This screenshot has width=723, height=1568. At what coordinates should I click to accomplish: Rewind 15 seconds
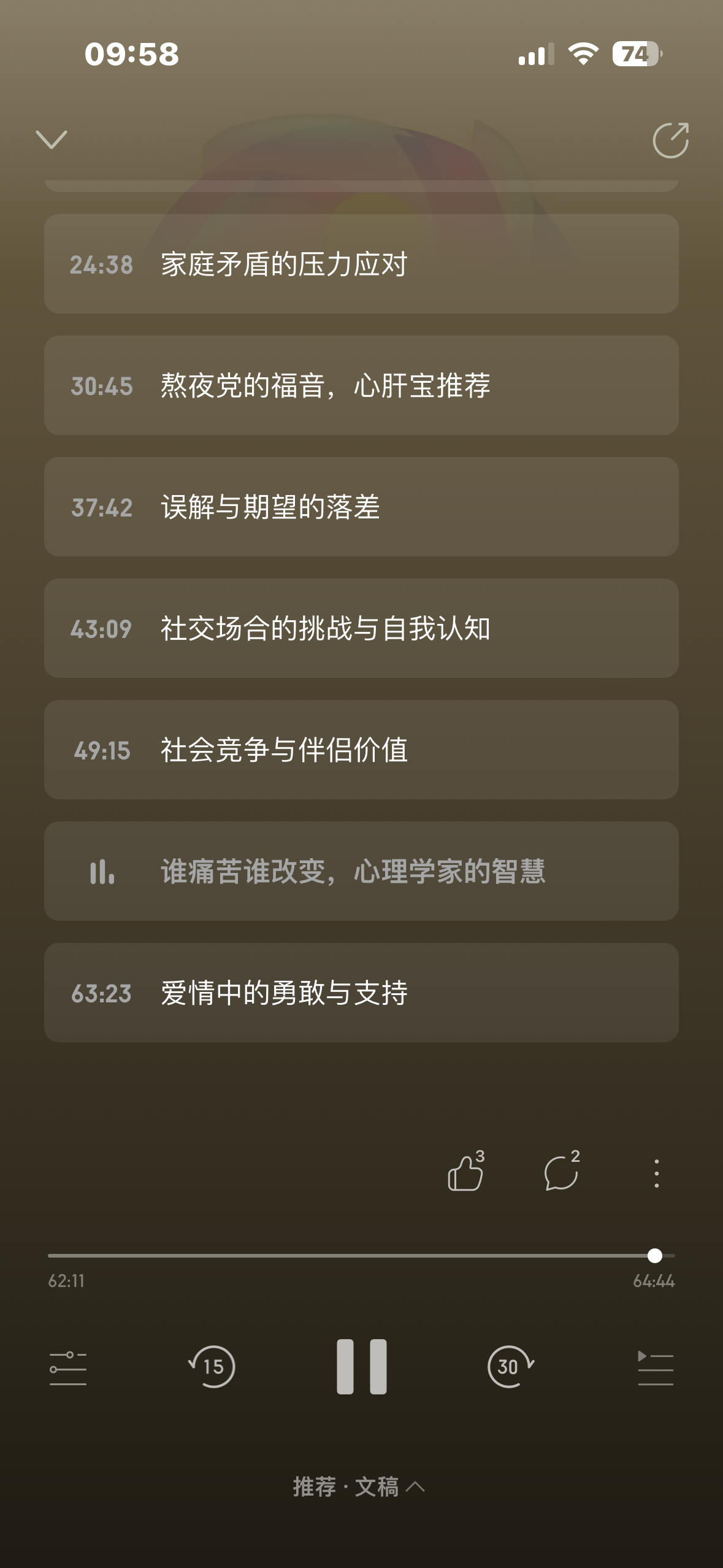[212, 1366]
